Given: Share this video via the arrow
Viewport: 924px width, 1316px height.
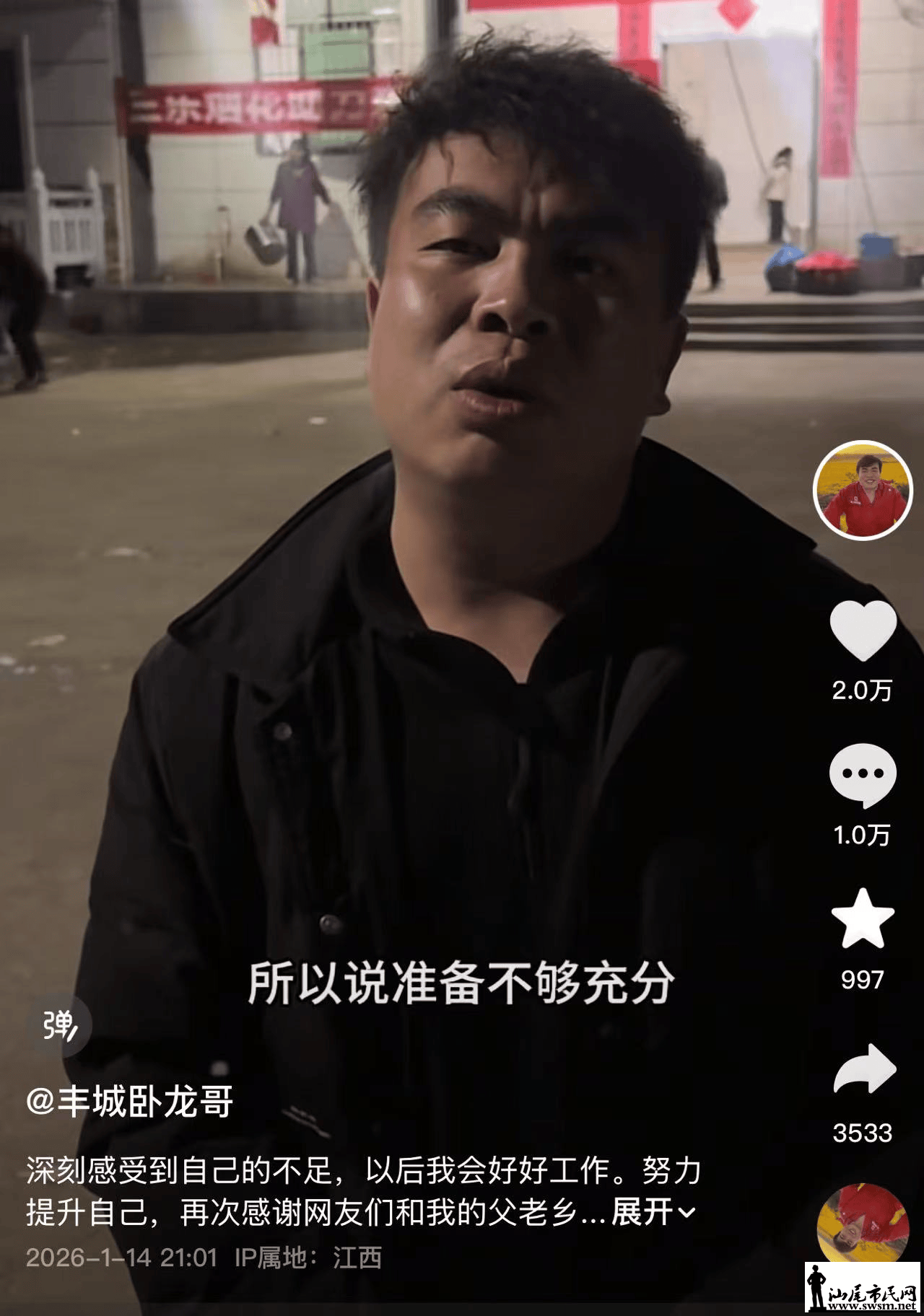Looking at the screenshot, I should point(864,1069).
